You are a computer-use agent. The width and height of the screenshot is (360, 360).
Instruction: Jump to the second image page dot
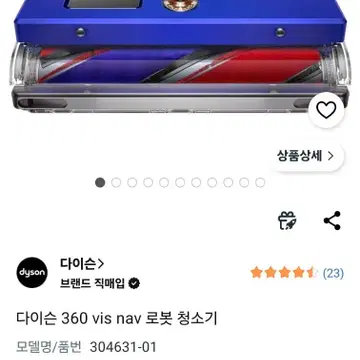[x=116, y=183]
